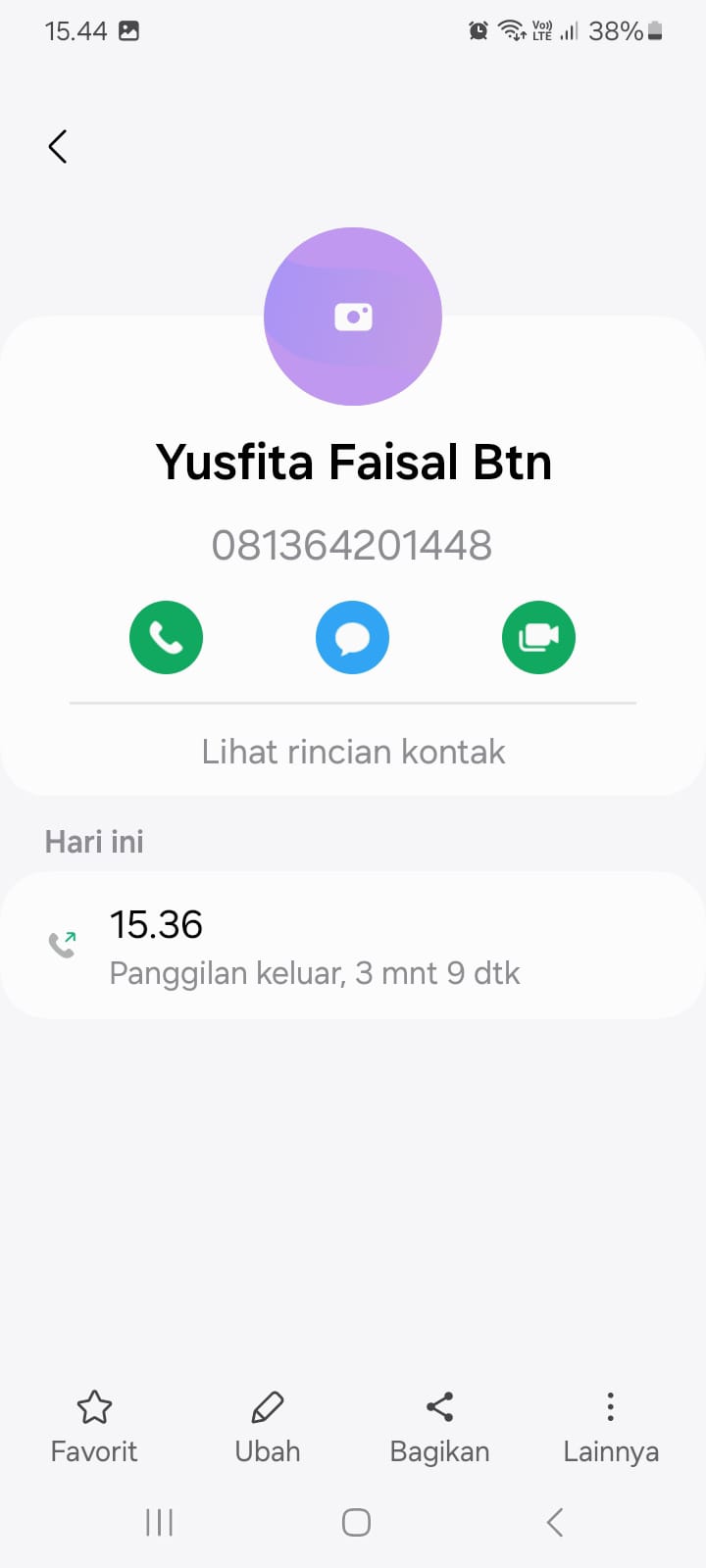Mark contact as Favorit
The width and height of the screenshot is (706, 1568).
[94, 1426]
